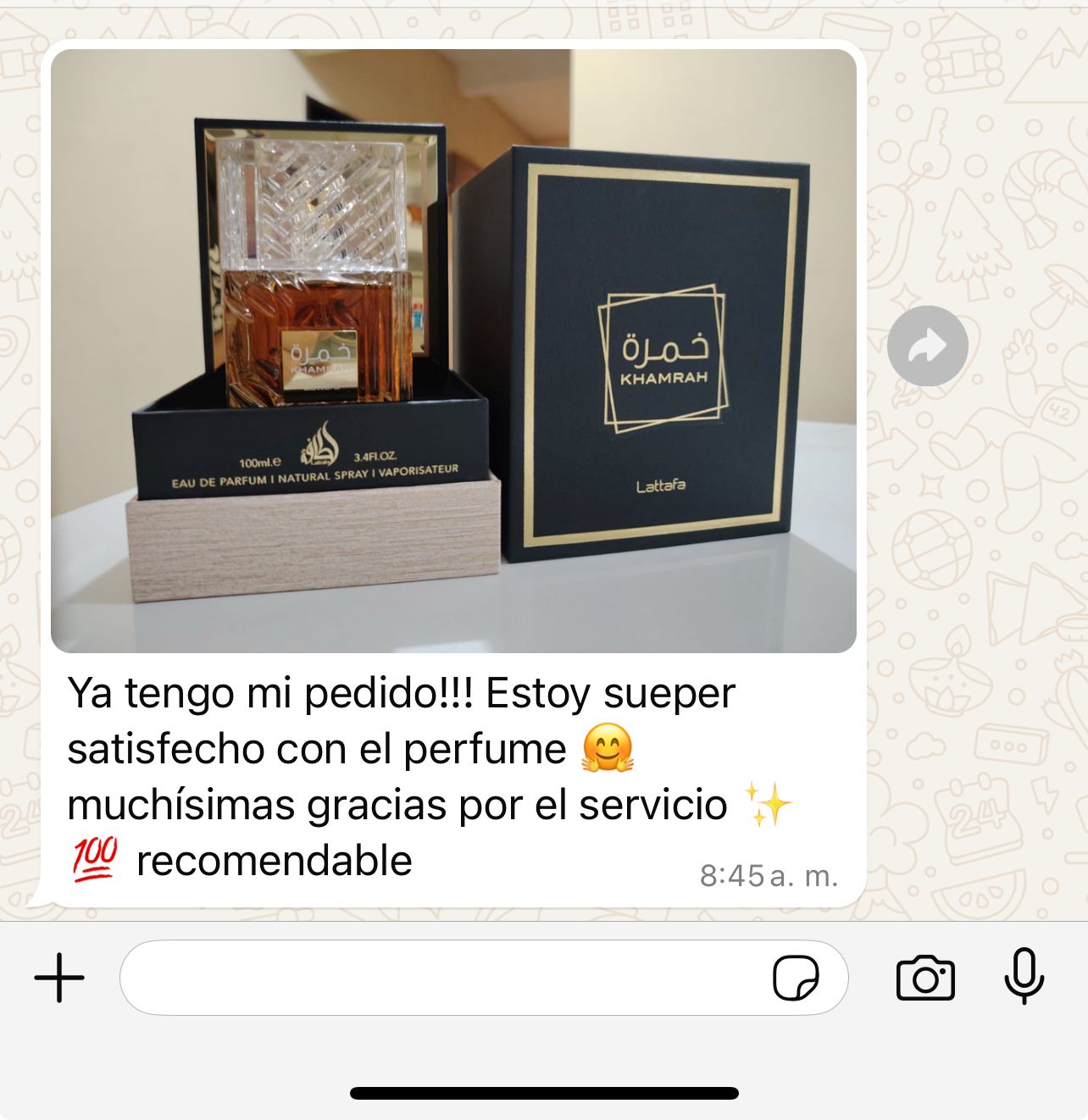Open the camera to take photo

pos(925,979)
